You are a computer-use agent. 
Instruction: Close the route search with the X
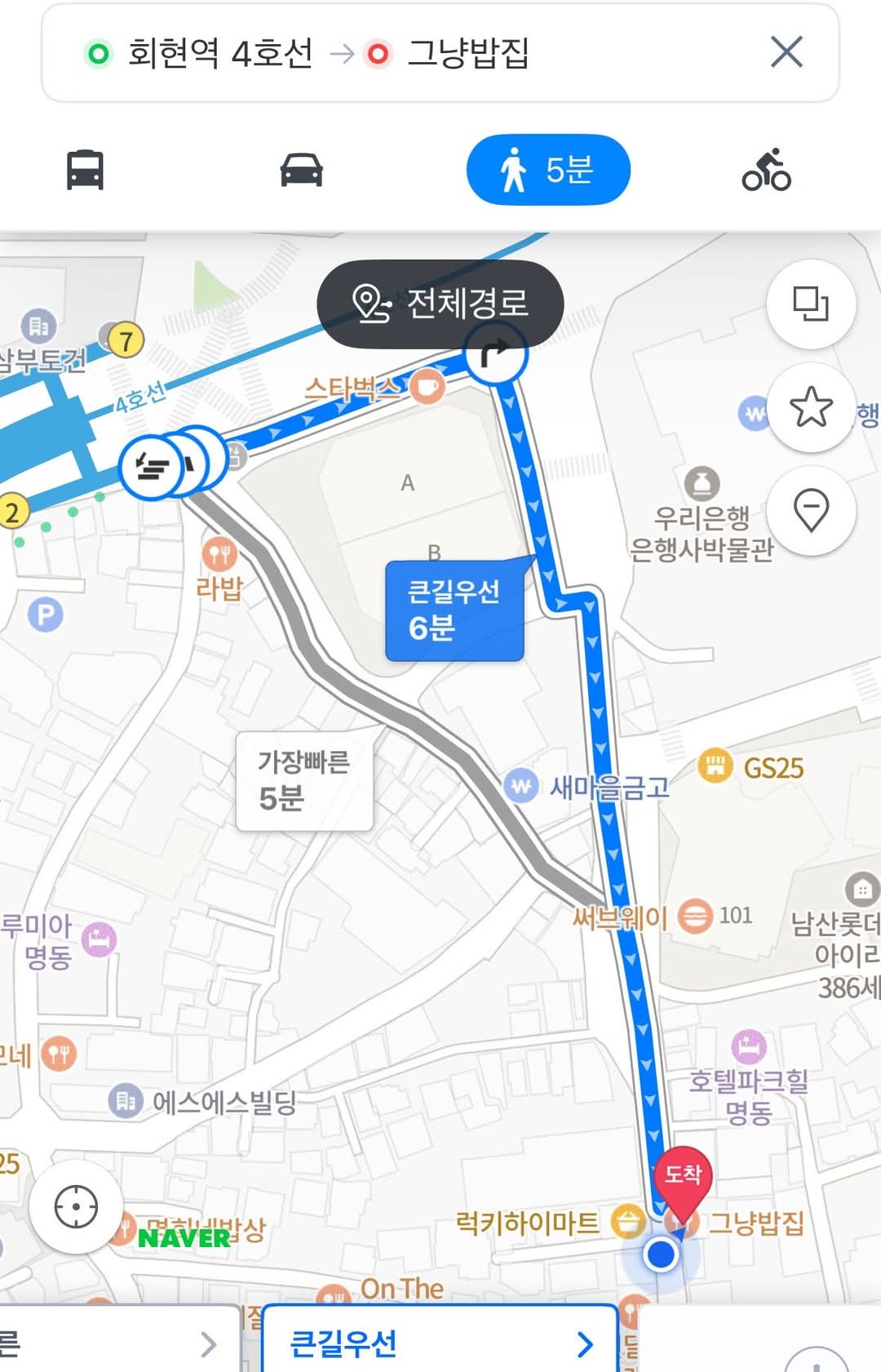pos(786,52)
